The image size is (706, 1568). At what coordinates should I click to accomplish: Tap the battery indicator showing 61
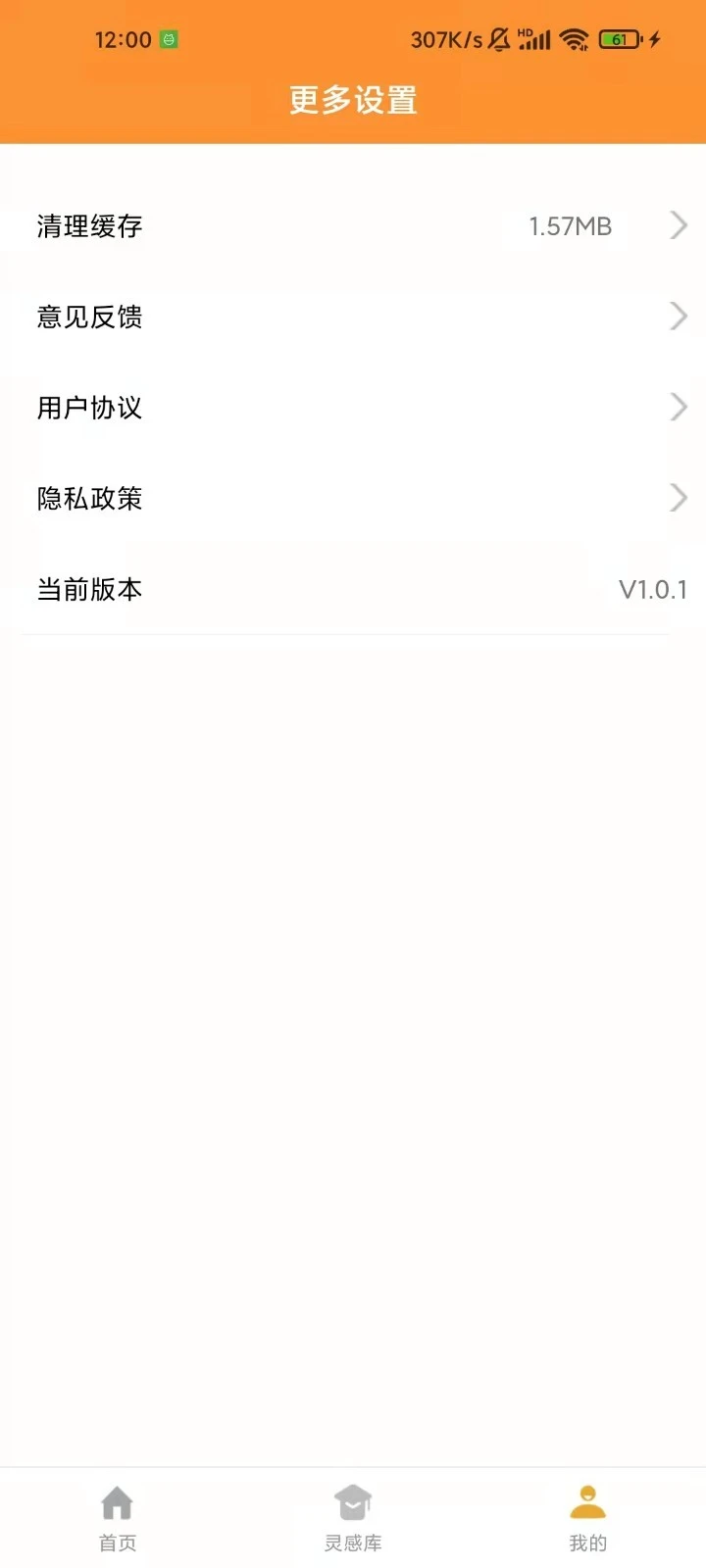coord(618,39)
